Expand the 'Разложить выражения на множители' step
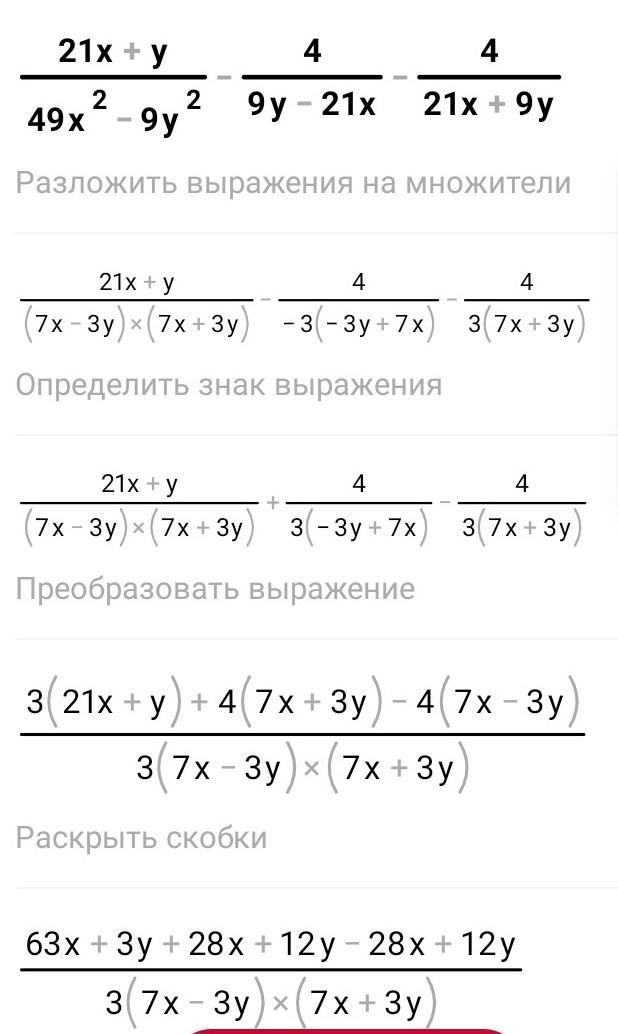The width and height of the screenshot is (618, 1034). tap(293, 183)
